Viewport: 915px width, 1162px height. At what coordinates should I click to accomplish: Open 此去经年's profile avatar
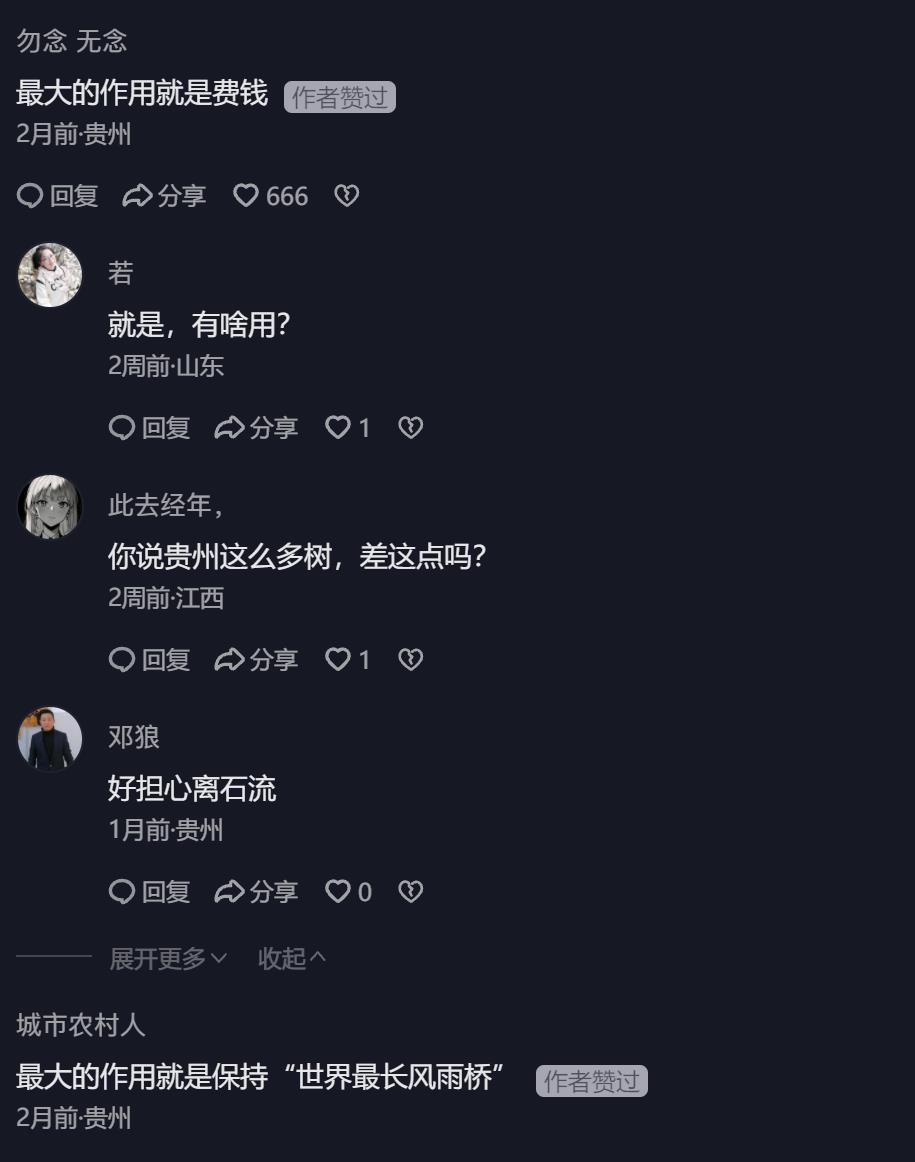pyautogui.click(x=50, y=507)
